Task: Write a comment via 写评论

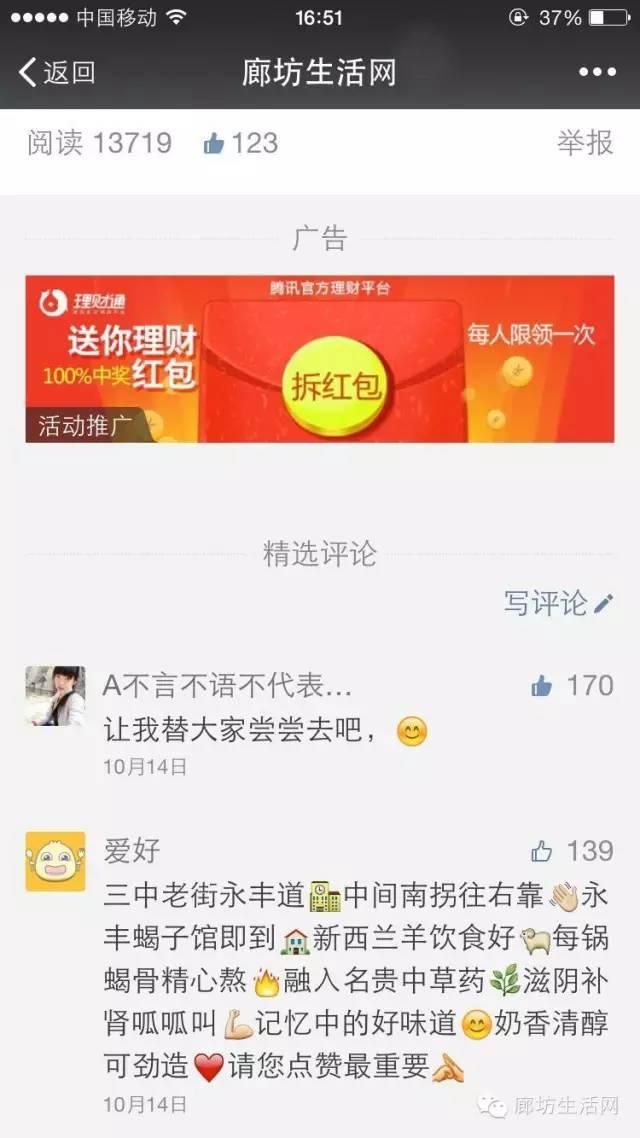Action: pyautogui.click(x=559, y=603)
